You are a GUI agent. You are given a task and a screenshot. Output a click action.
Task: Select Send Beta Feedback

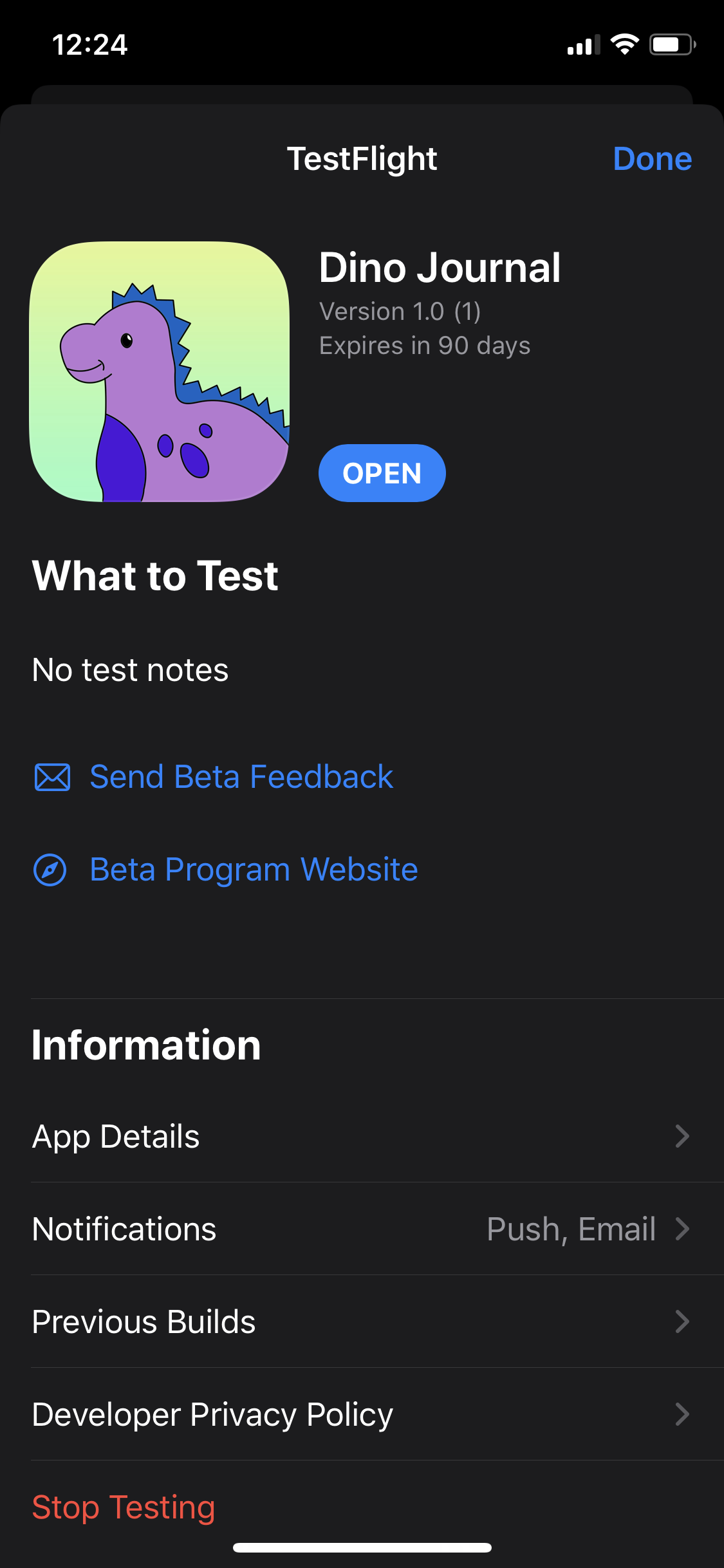click(x=241, y=776)
